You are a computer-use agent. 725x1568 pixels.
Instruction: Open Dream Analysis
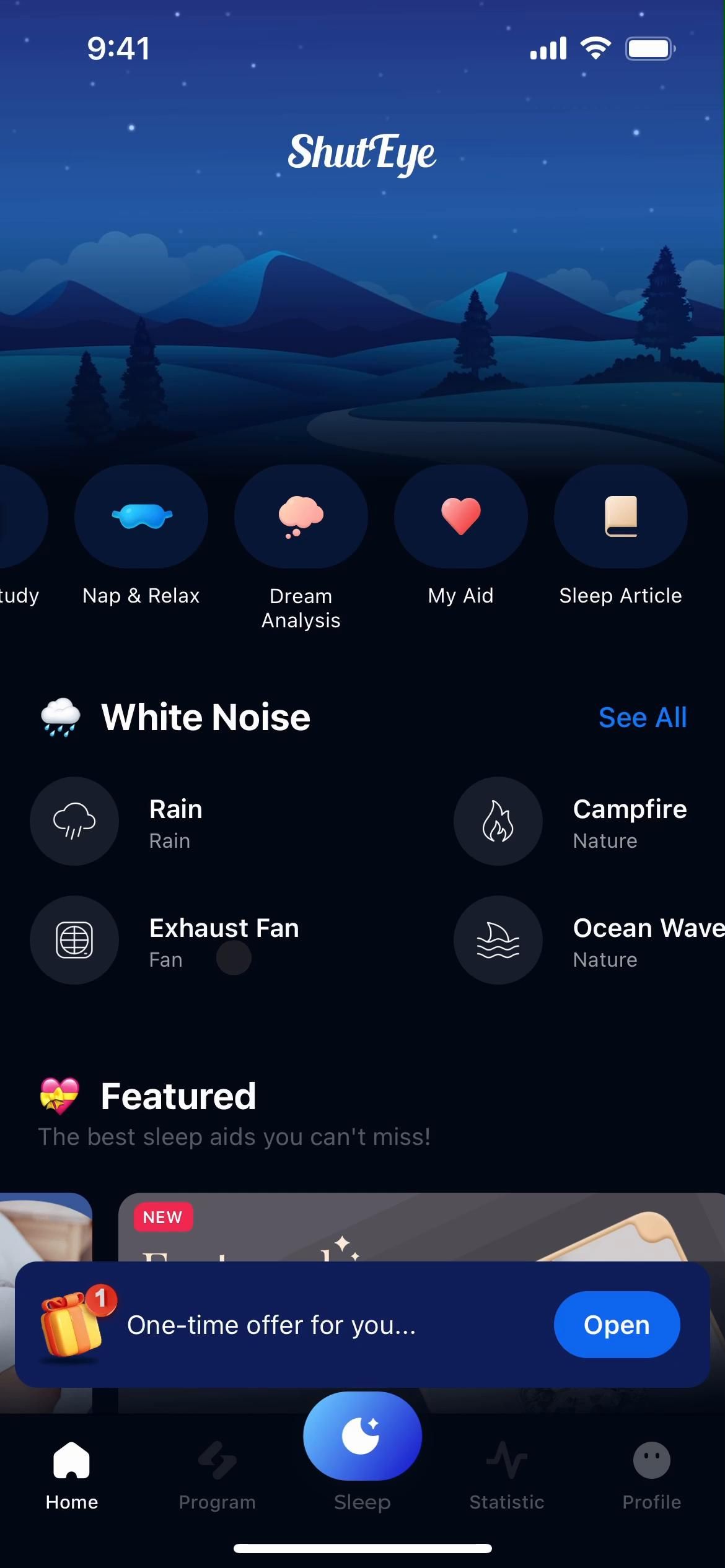[301, 516]
